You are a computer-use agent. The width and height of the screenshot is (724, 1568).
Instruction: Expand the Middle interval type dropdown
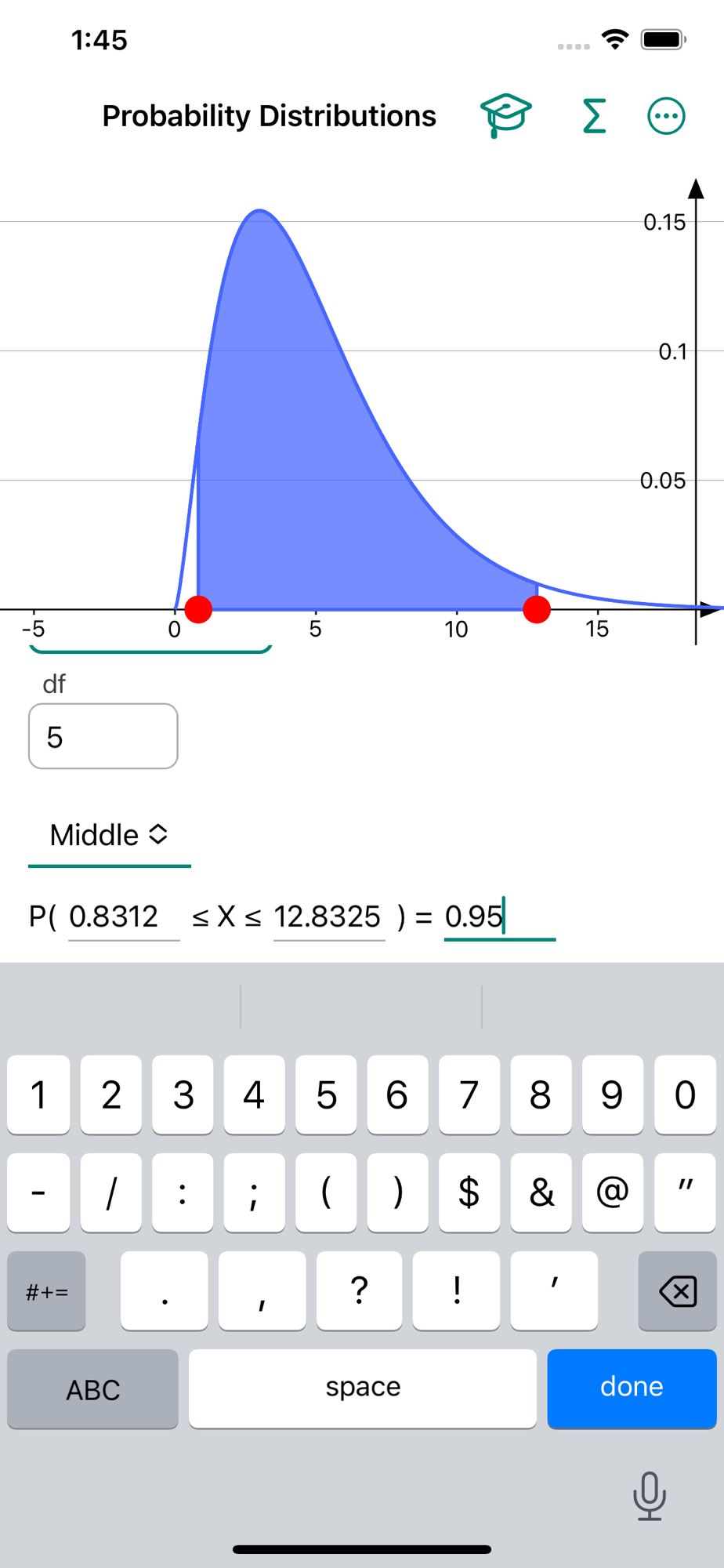click(109, 835)
